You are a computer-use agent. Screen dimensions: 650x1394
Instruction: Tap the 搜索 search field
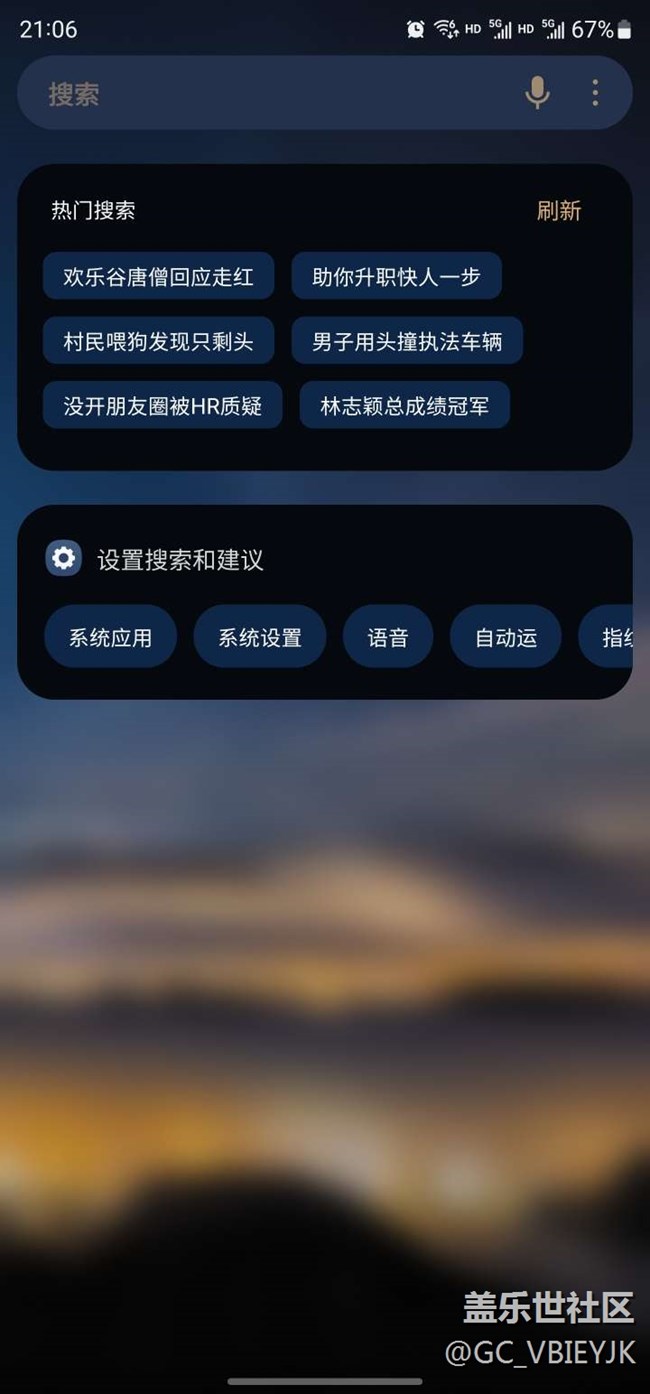(270, 94)
